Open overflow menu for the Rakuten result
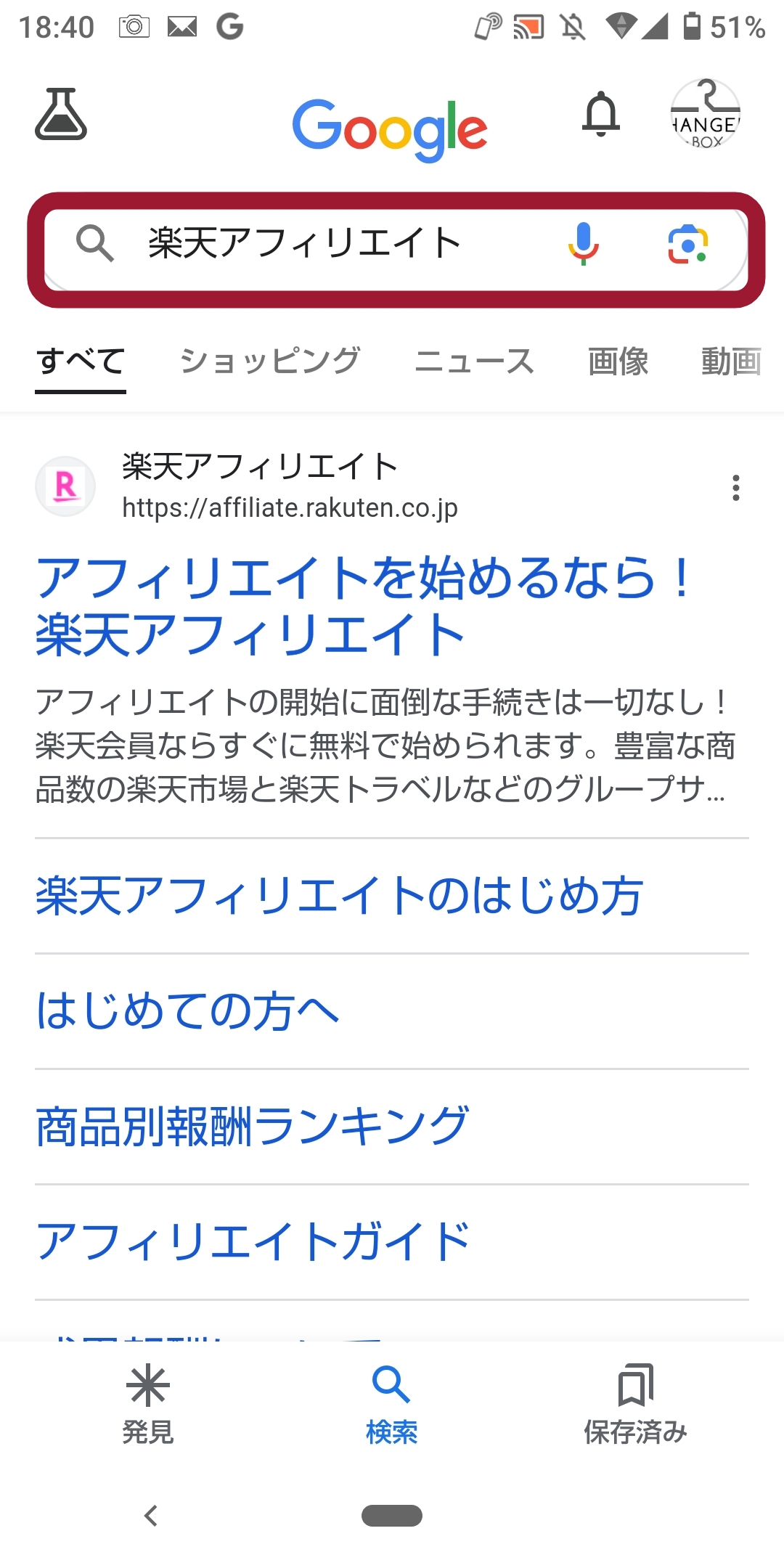The width and height of the screenshot is (784, 1568). point(736,488)
